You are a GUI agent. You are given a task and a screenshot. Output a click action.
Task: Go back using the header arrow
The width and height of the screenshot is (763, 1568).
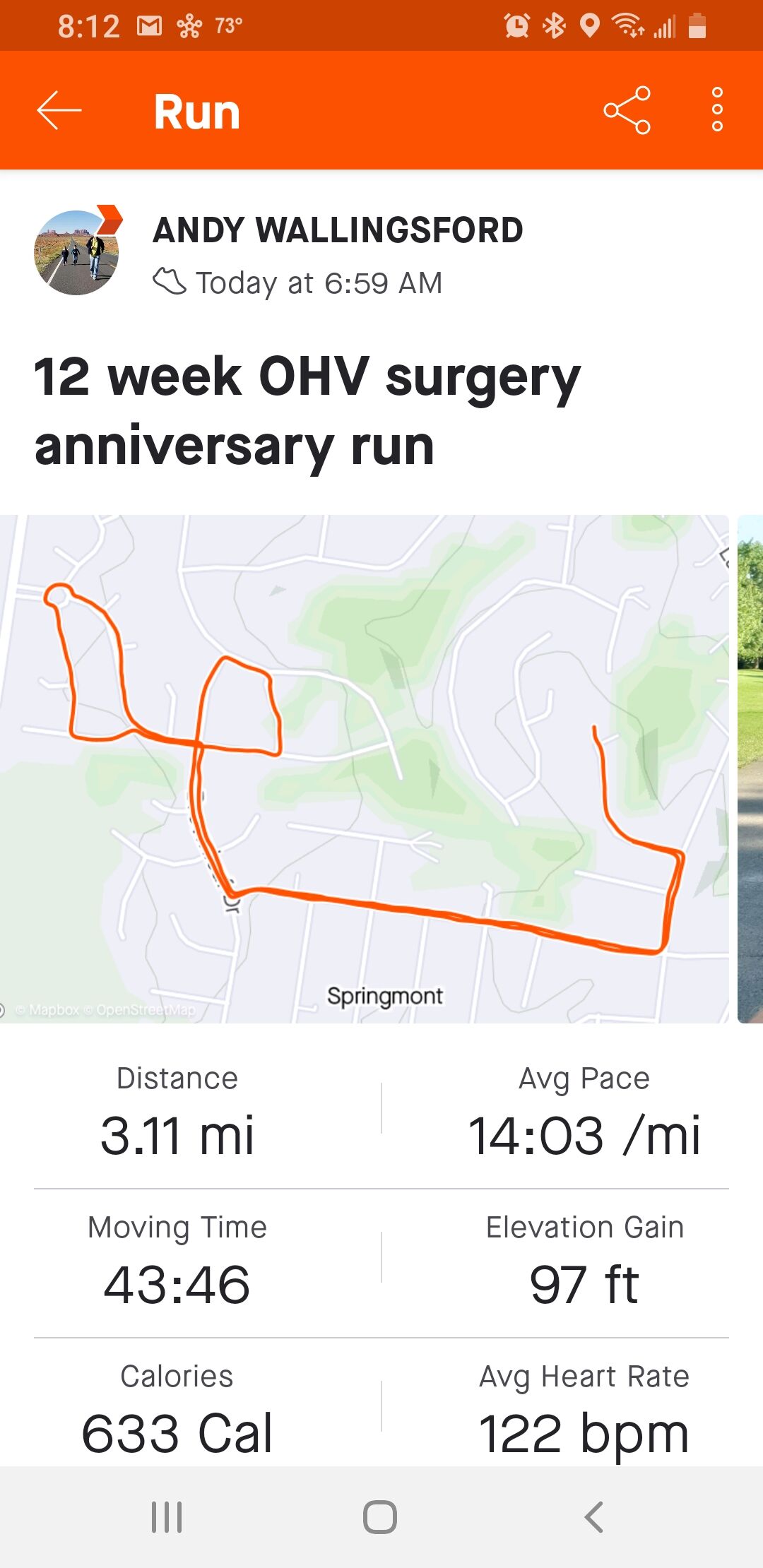pyautogui.click(x=59, y=111)
